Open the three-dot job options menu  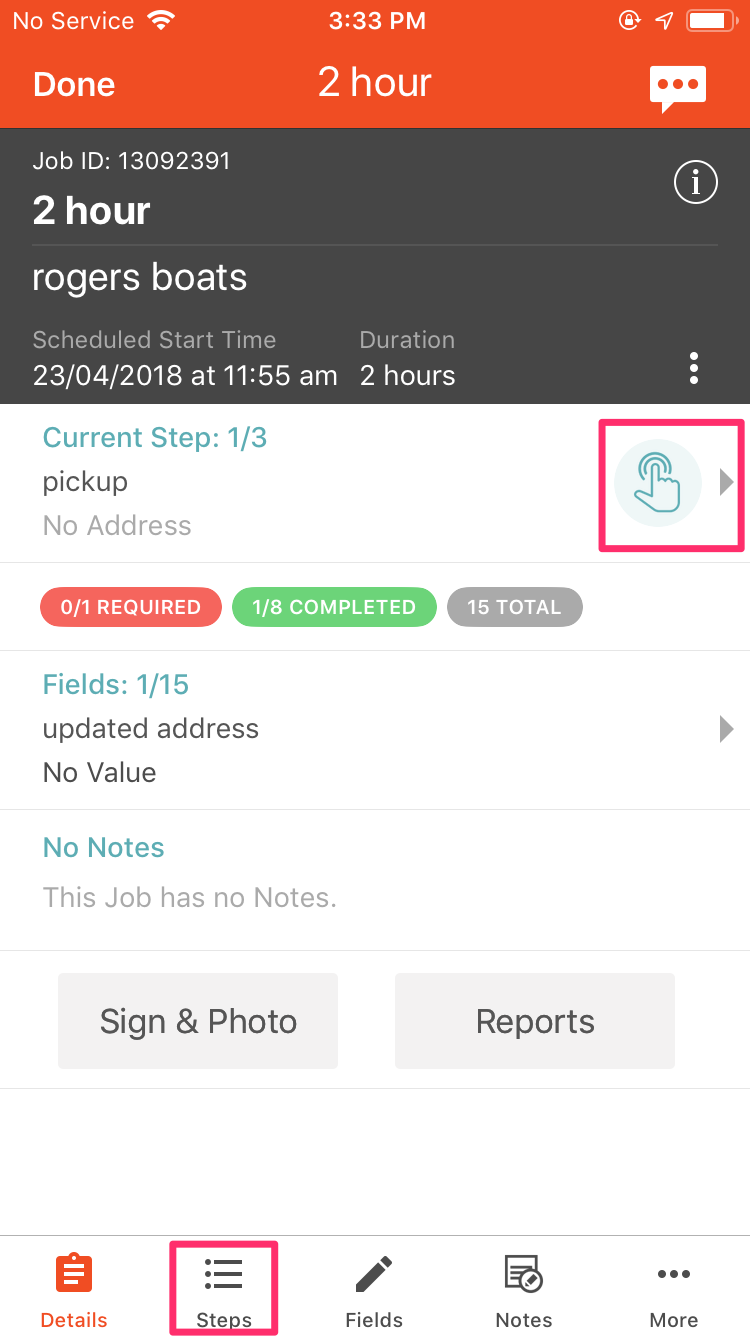click(x=694, y=368)
